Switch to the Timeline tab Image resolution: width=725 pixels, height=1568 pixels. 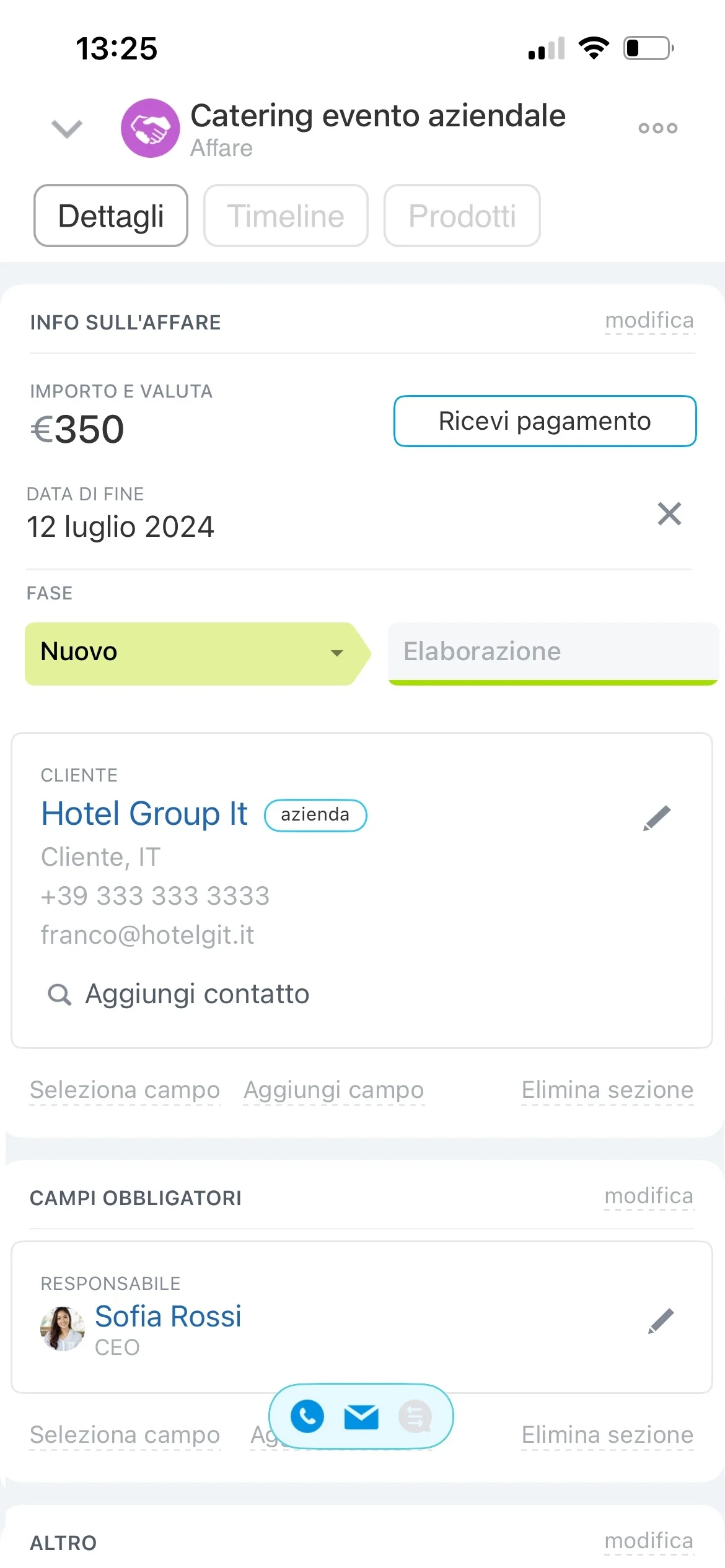point(286,216)
